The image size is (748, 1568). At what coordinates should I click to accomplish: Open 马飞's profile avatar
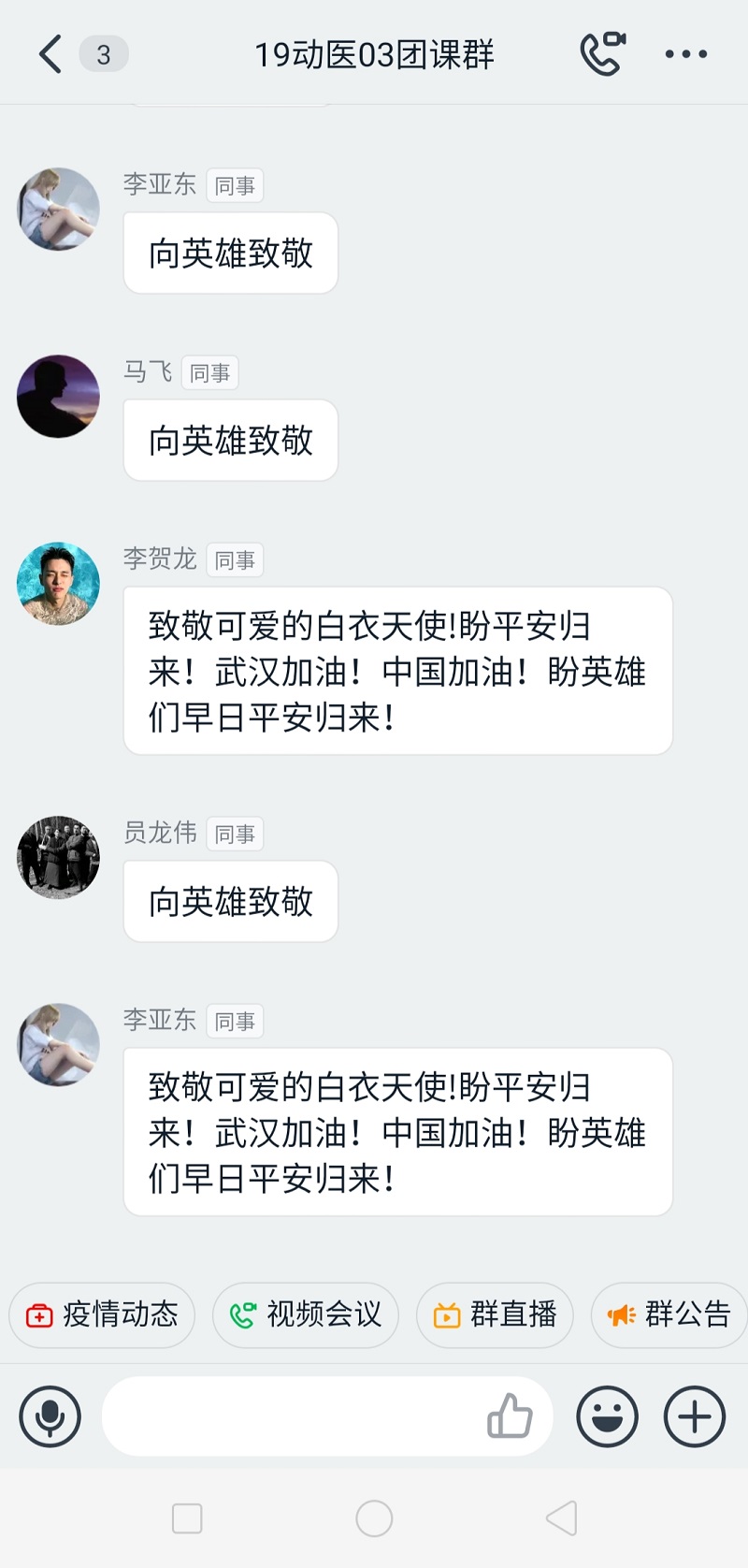click(58, 396)
